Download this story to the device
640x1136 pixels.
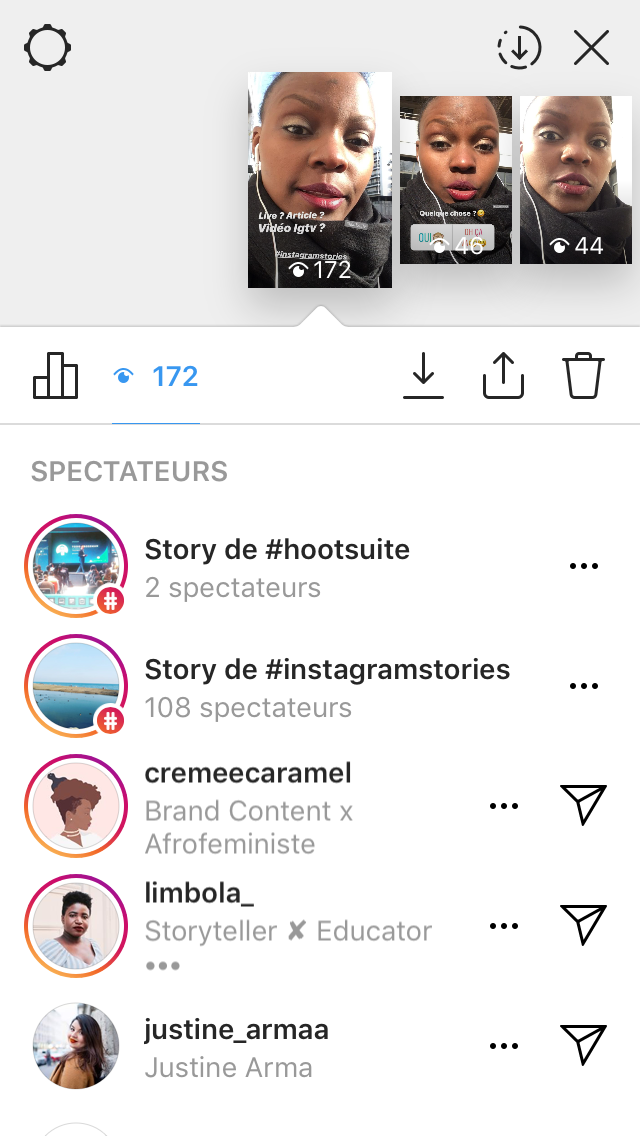point(423,376)
